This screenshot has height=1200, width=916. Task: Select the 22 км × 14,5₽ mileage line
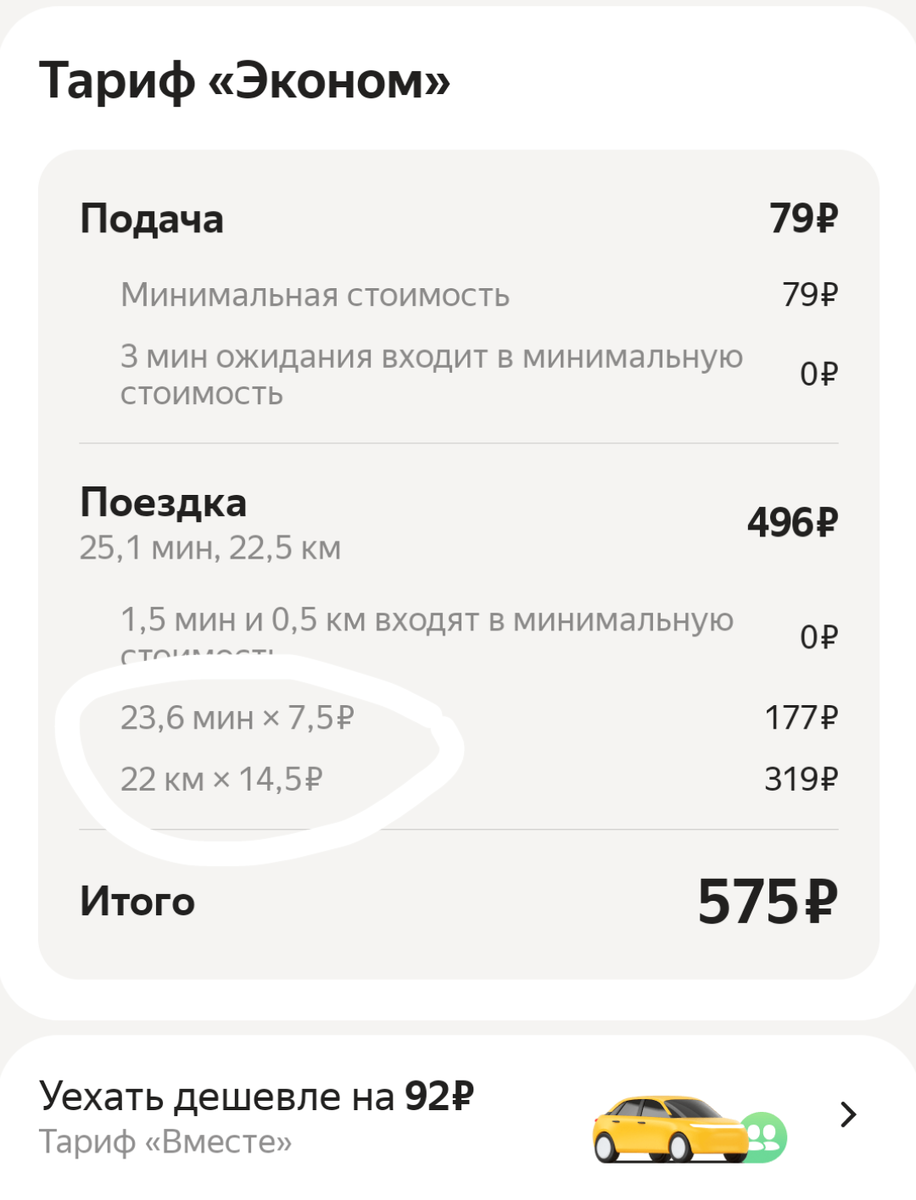[222, 777]
